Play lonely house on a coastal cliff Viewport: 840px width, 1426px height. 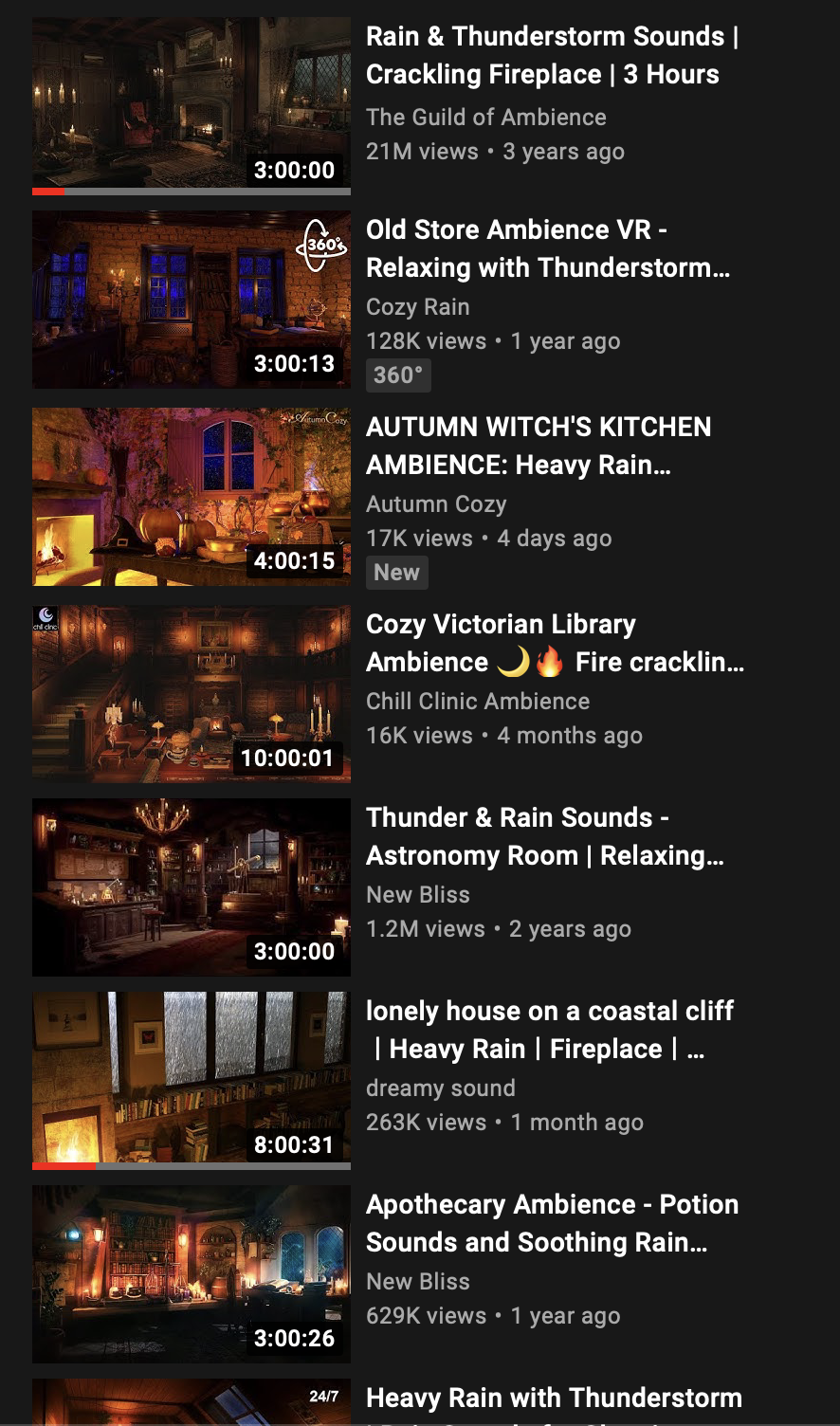tap(192, 1078)
